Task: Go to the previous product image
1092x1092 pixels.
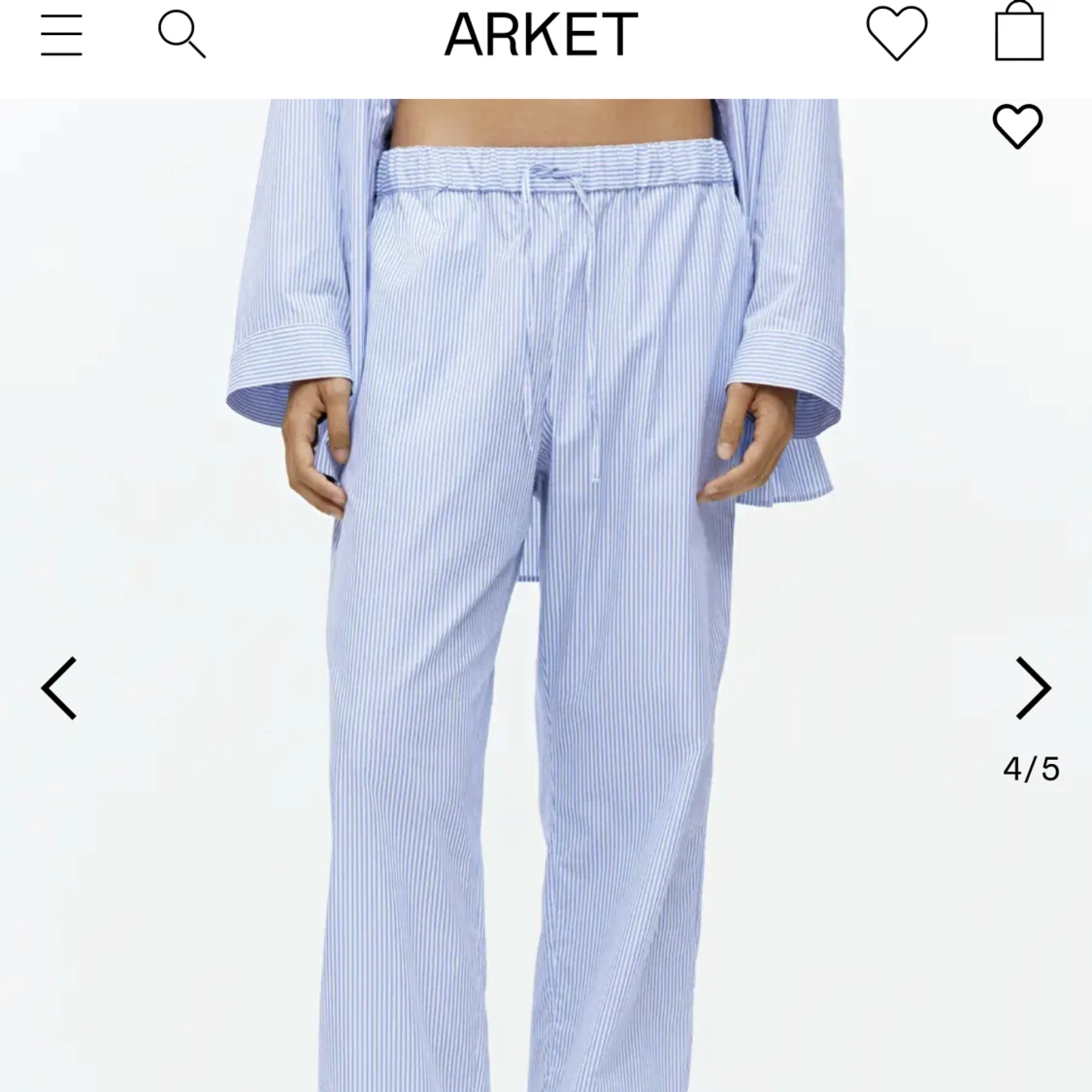Action: (59, 688)
